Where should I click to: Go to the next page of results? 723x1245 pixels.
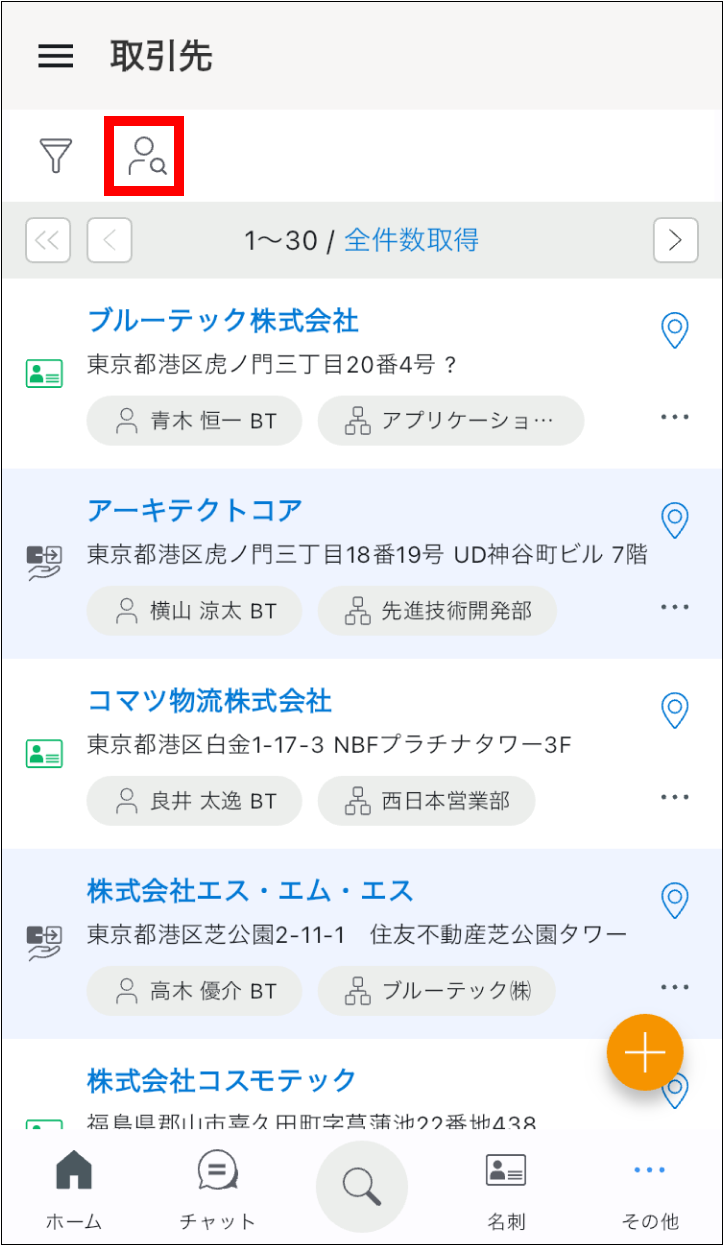[x=675, y=240]
